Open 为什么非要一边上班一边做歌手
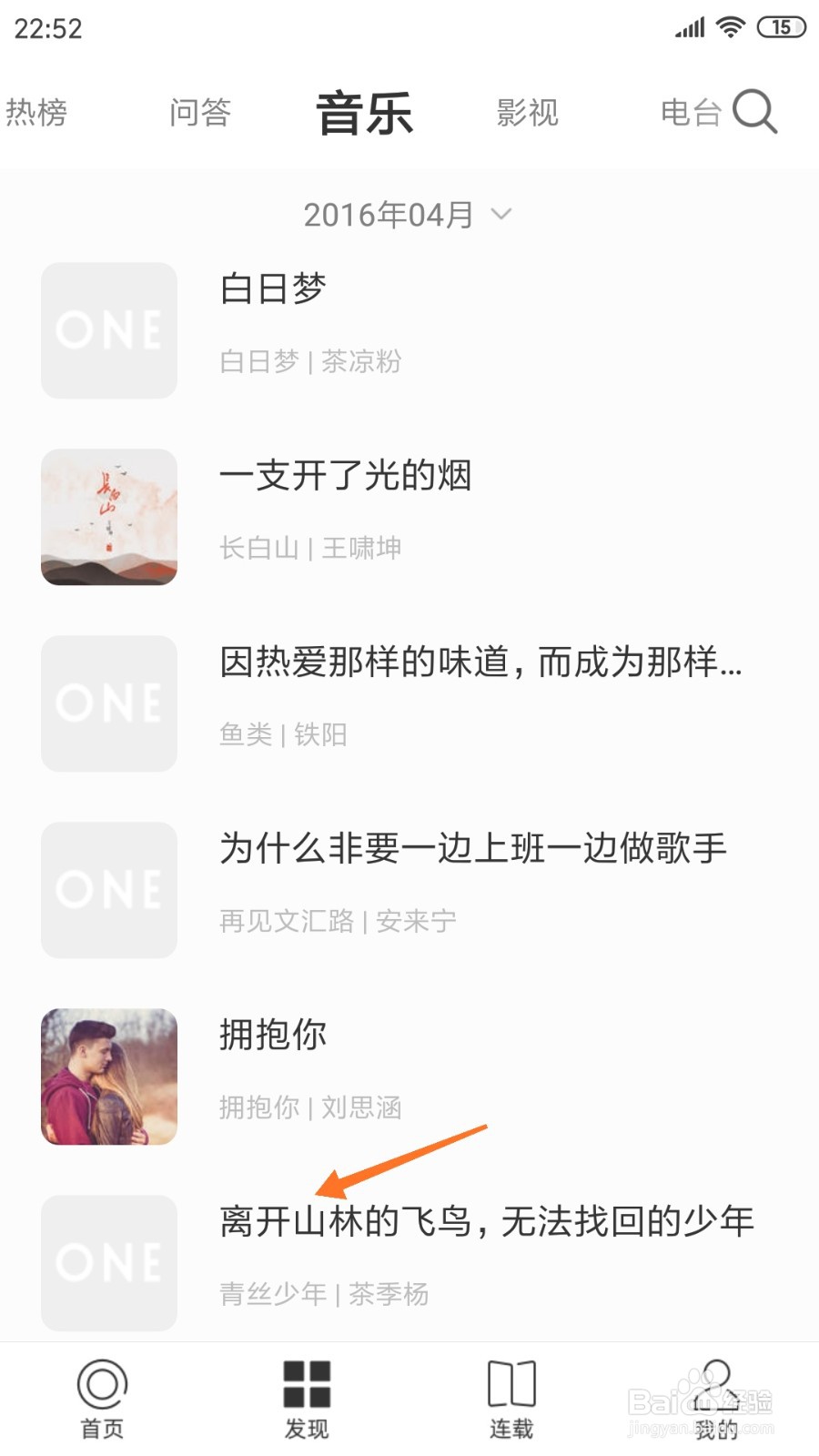The width and height of the screenshot is (819, 1456). click(409, 890)
